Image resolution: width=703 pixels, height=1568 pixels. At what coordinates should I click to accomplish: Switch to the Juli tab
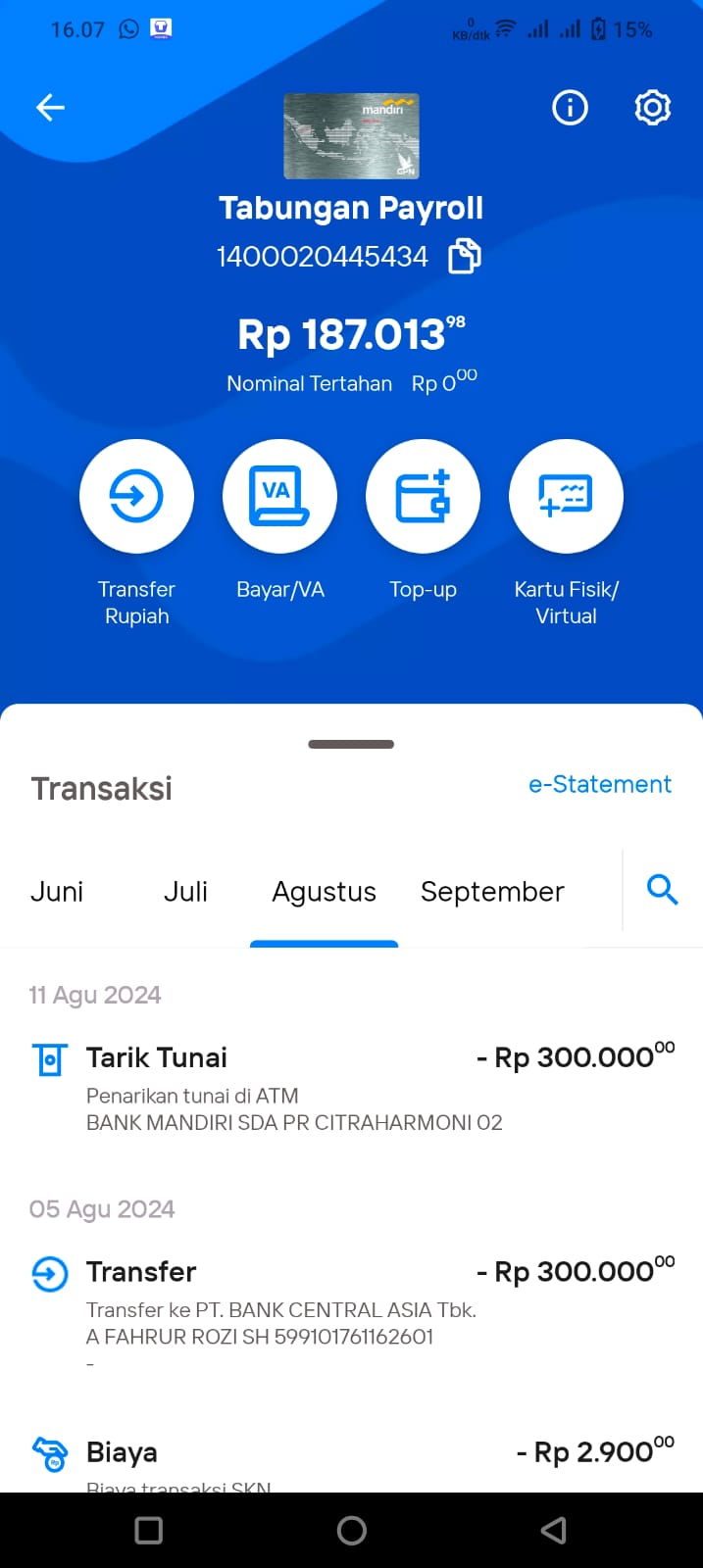tap(185, 892)
